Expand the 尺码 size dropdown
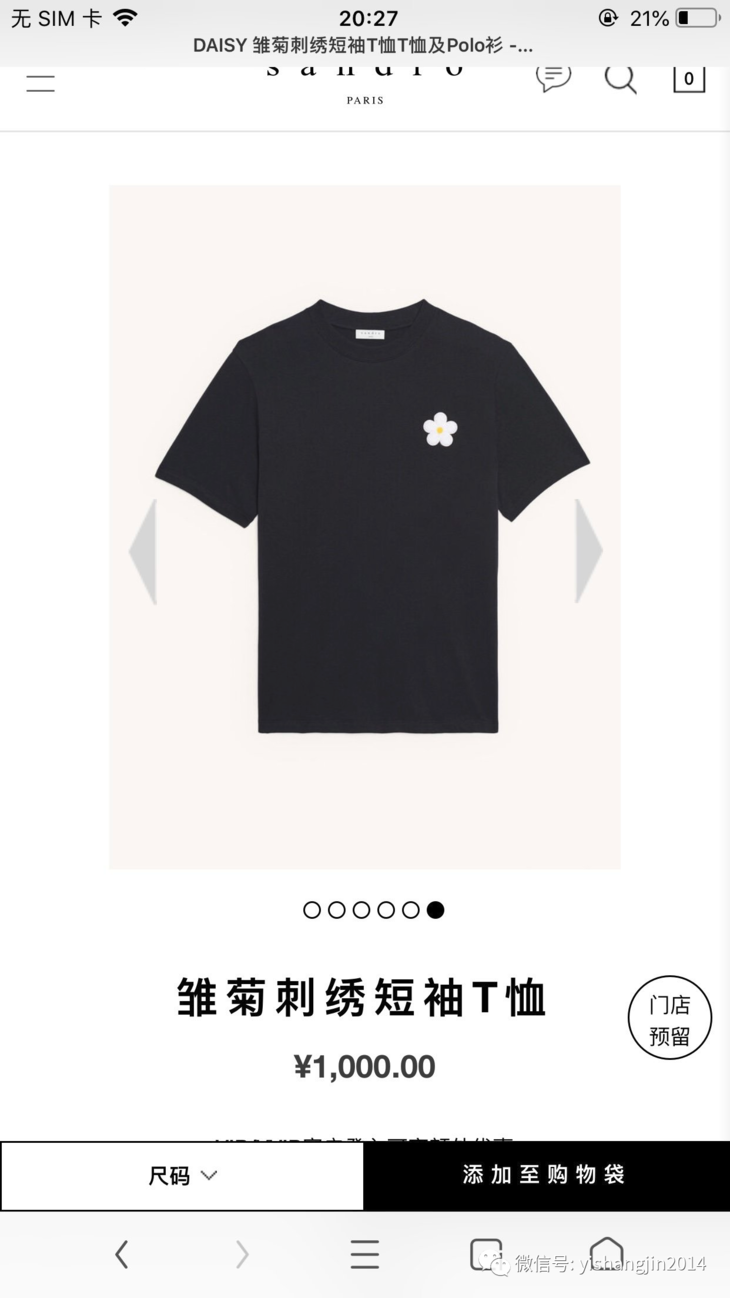The image size is (730, 1298). (182, 1176)
